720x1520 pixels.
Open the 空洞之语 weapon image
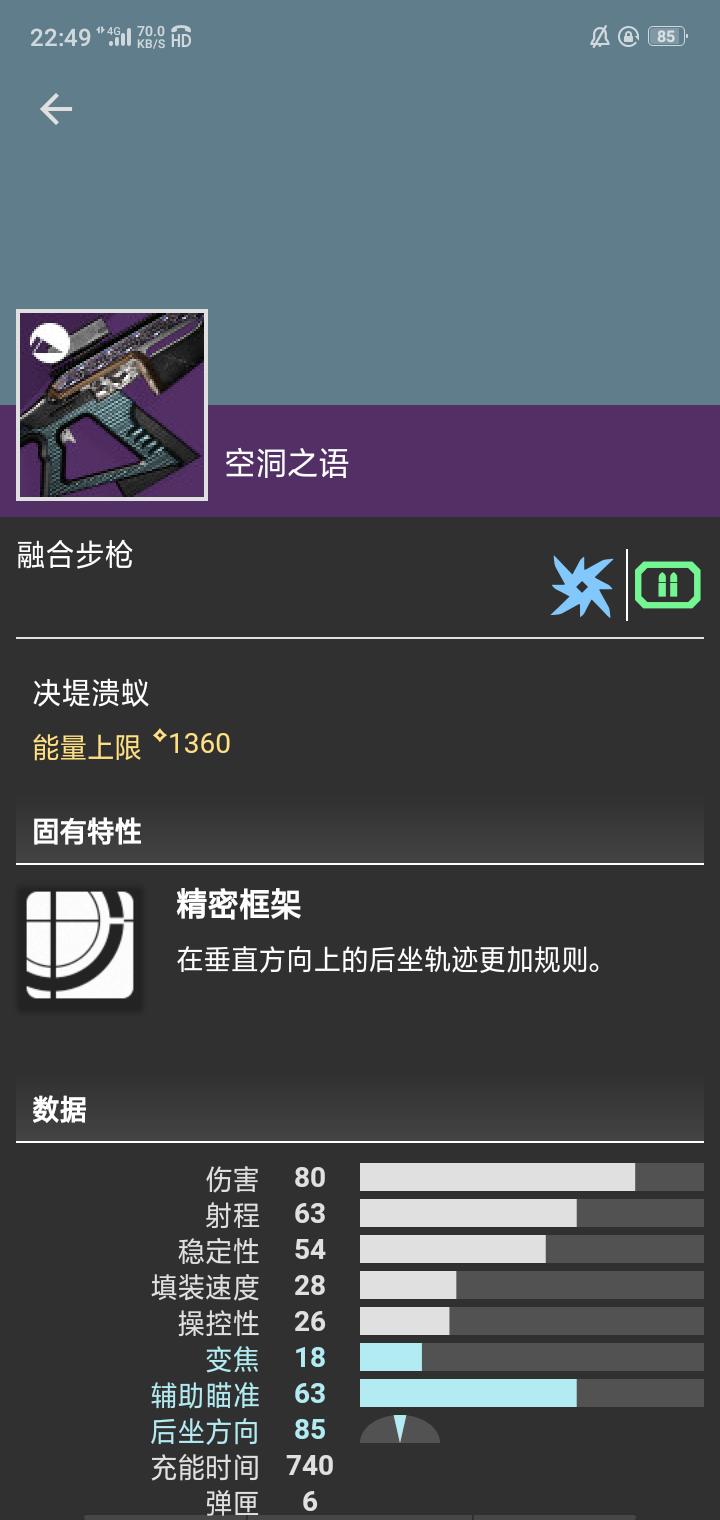click(x=112, y=405)
